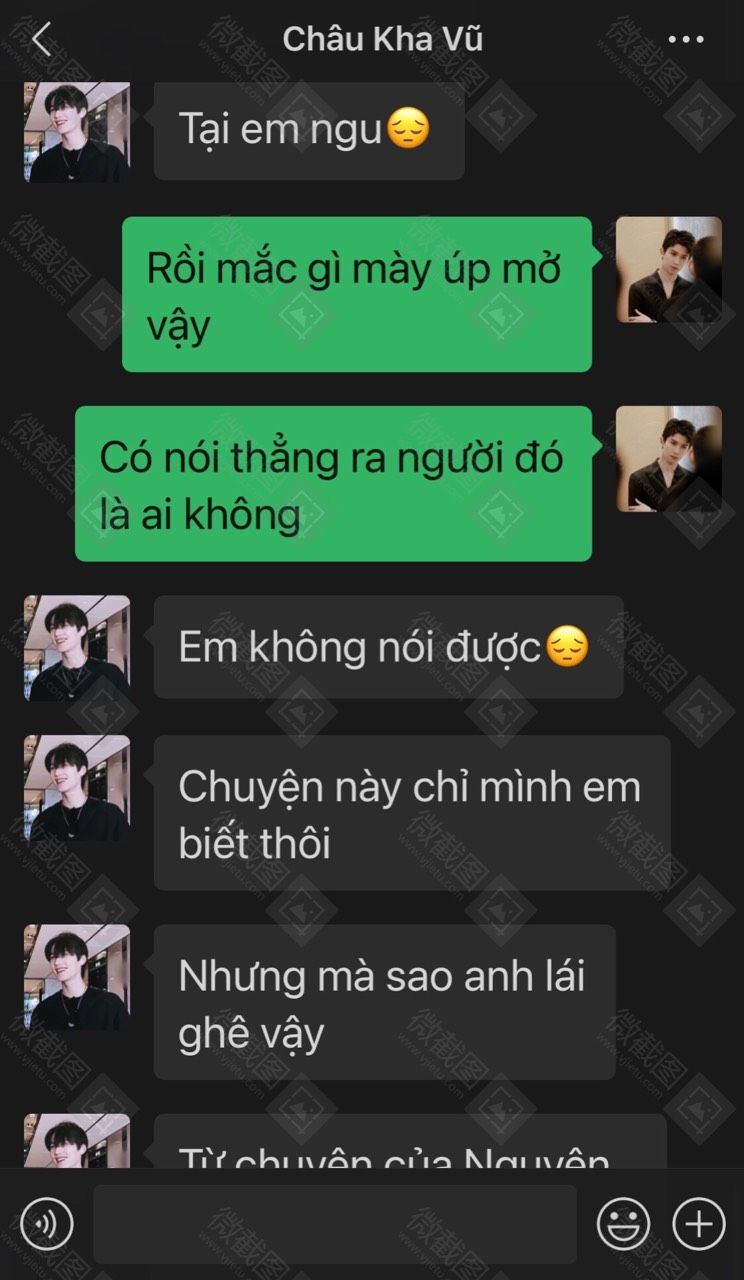This screenshot has width=744, height=1280.
Task: Tap the voice message icon
Action: (47, 1223)
